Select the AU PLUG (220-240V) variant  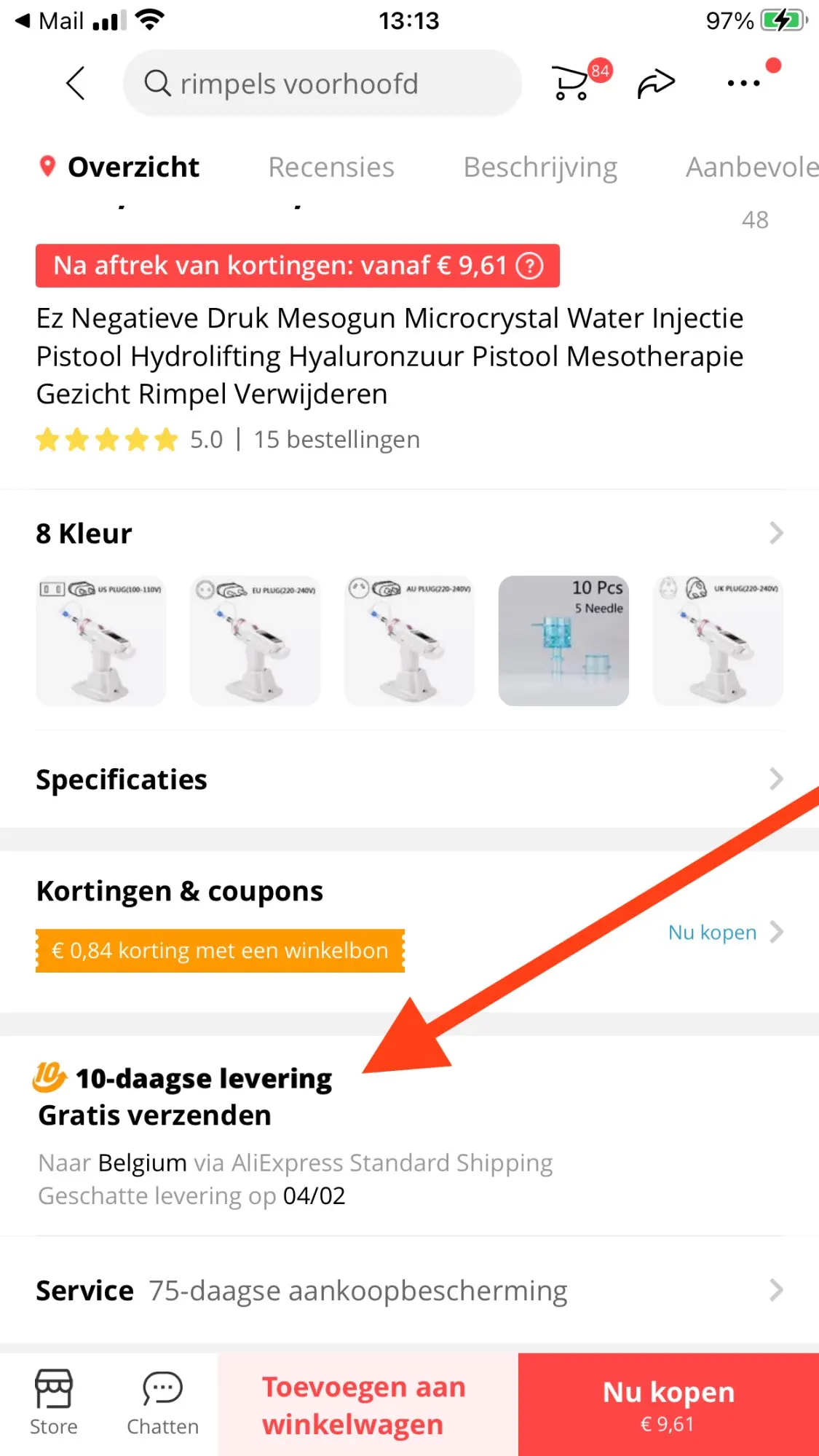[409, 641]
